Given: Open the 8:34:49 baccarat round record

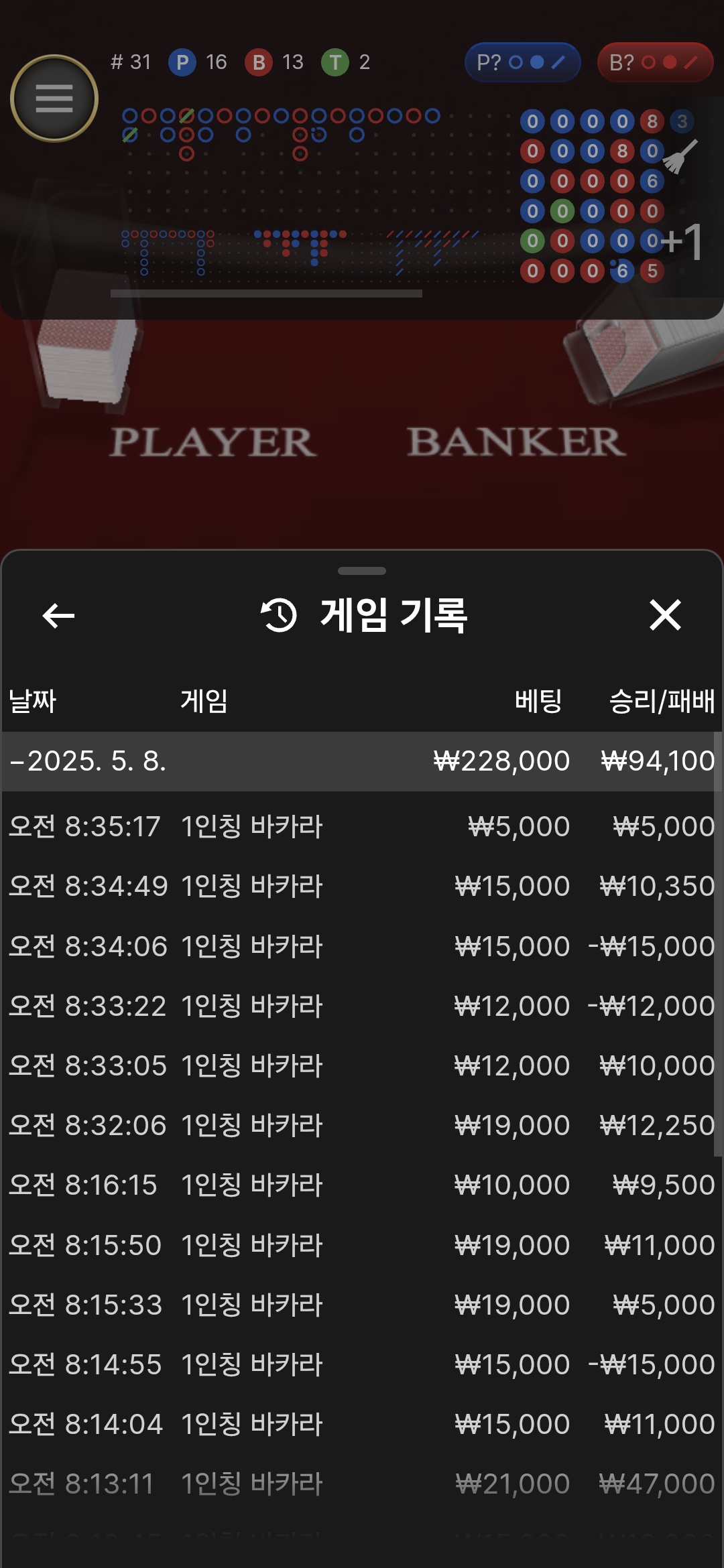Looking at the screenshot, I should click(362, 886).
